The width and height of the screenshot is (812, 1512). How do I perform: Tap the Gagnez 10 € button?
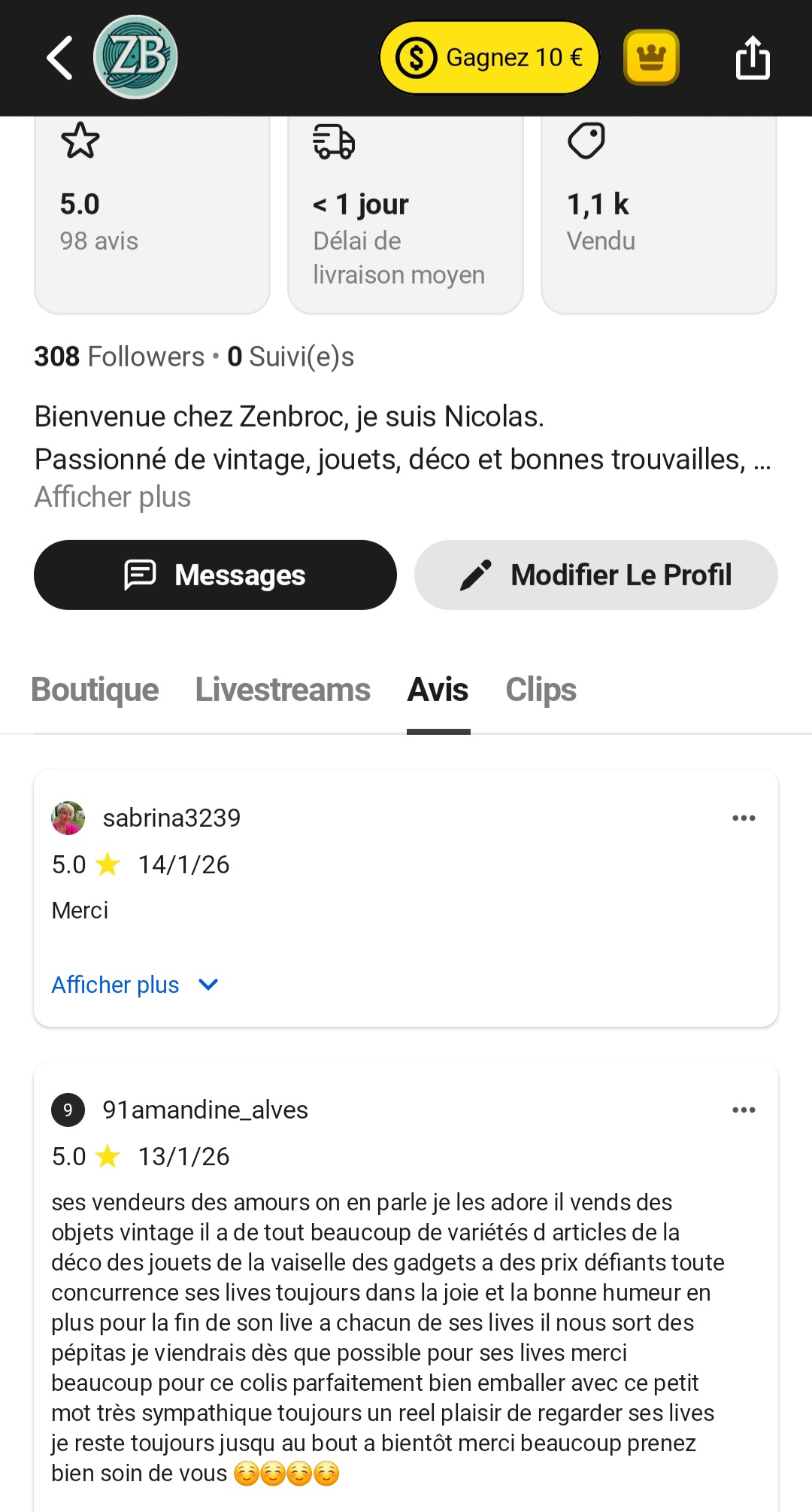[489, 57]
